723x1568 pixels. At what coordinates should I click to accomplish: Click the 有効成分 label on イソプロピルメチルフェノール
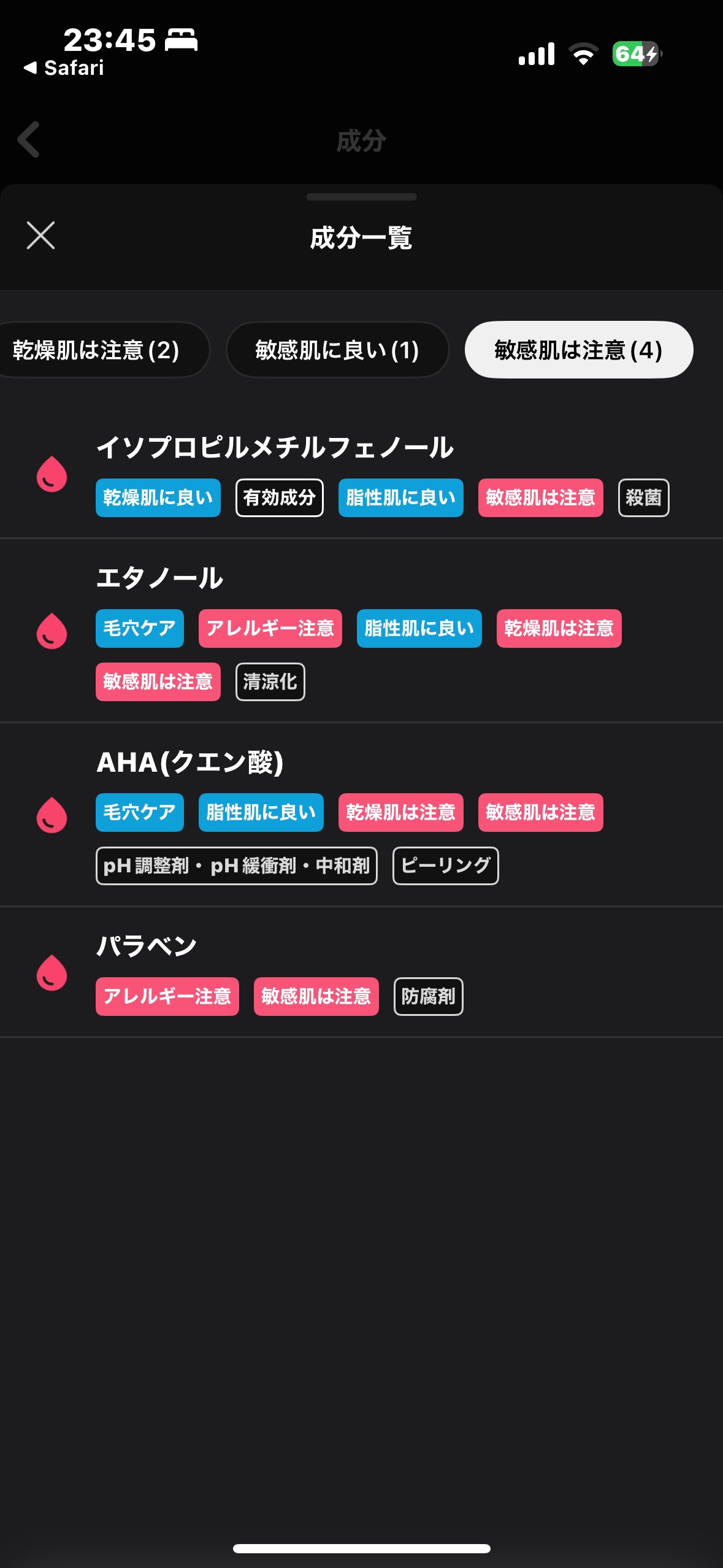tap(279, 498)
